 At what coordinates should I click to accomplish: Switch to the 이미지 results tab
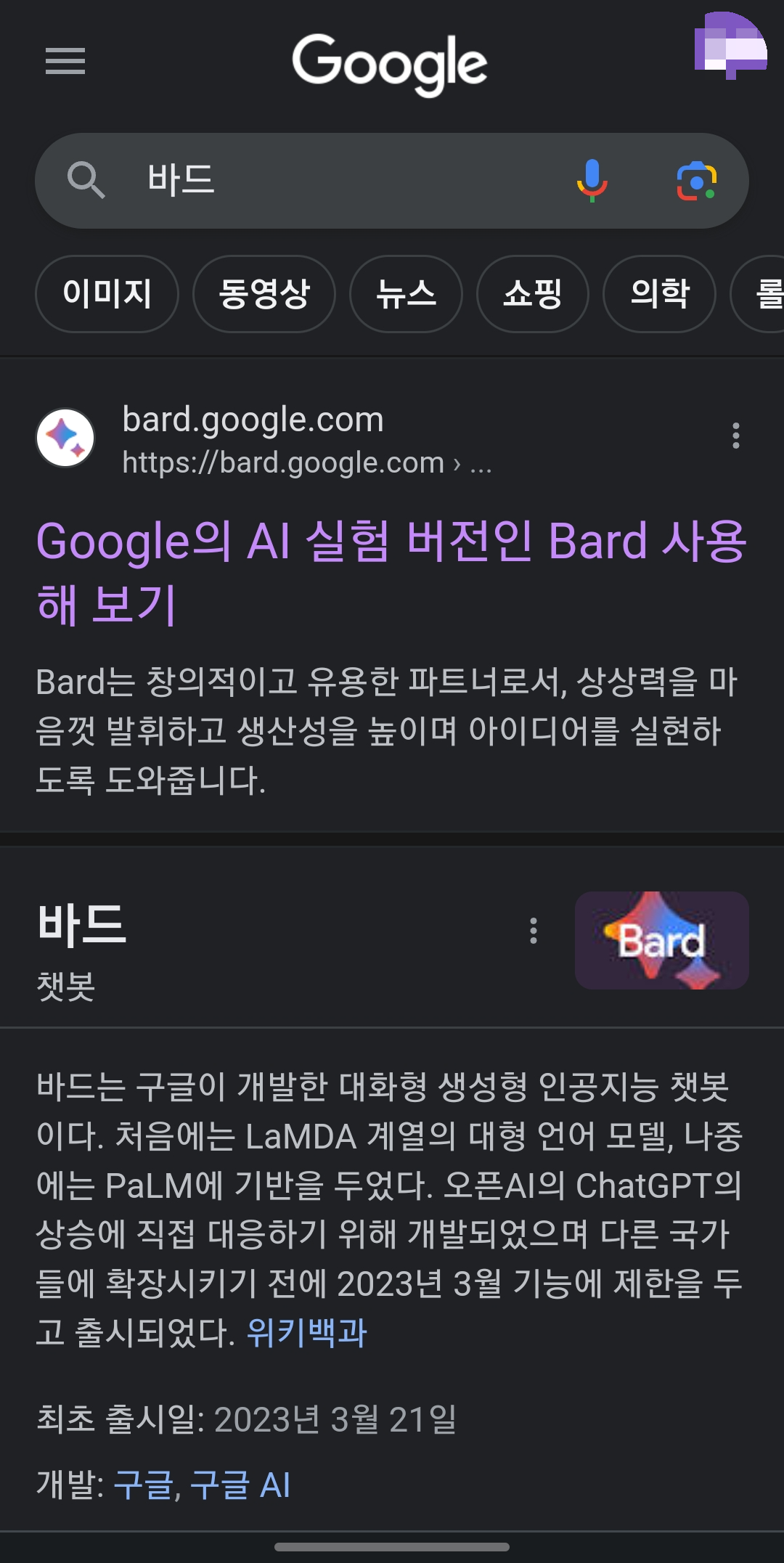[x=107, y=294]
